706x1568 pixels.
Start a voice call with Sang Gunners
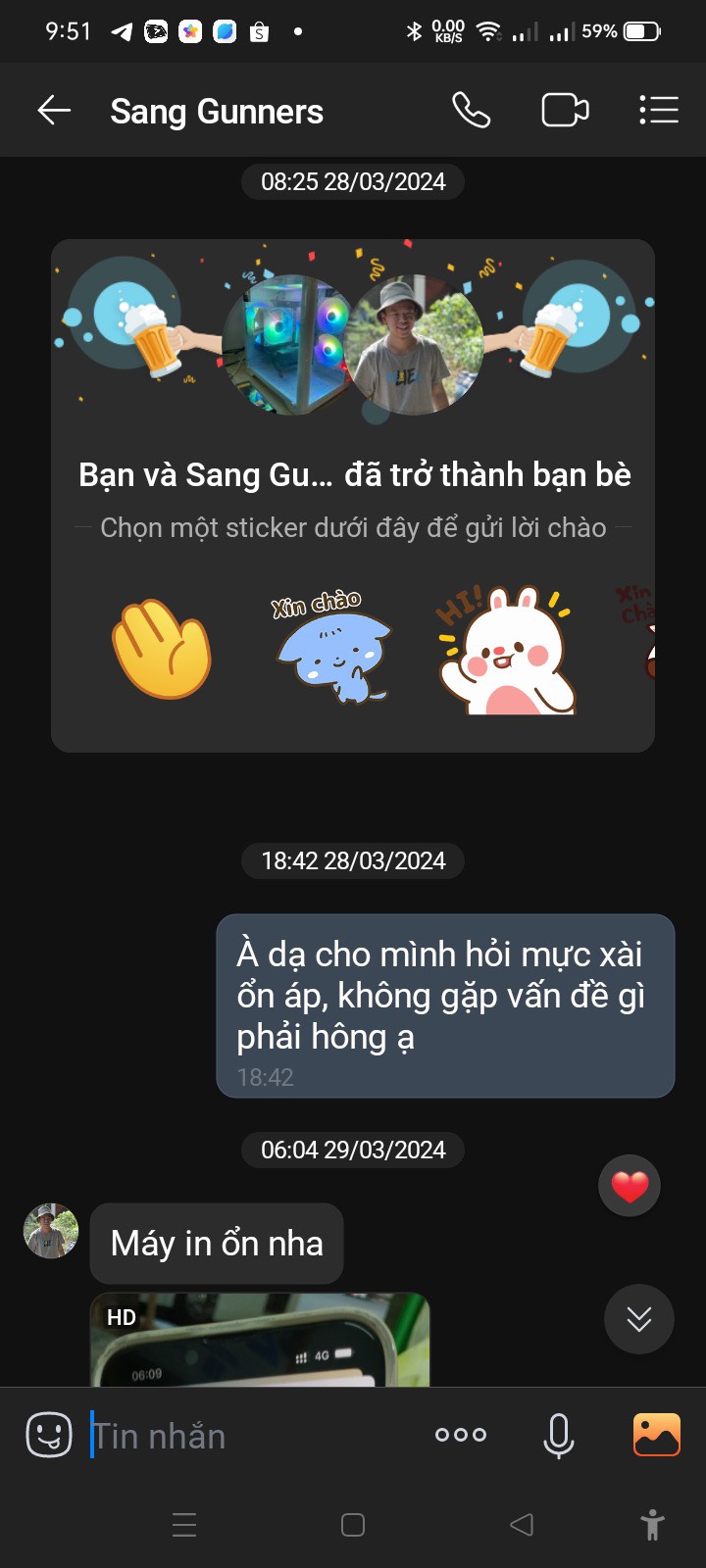[471, 111]
